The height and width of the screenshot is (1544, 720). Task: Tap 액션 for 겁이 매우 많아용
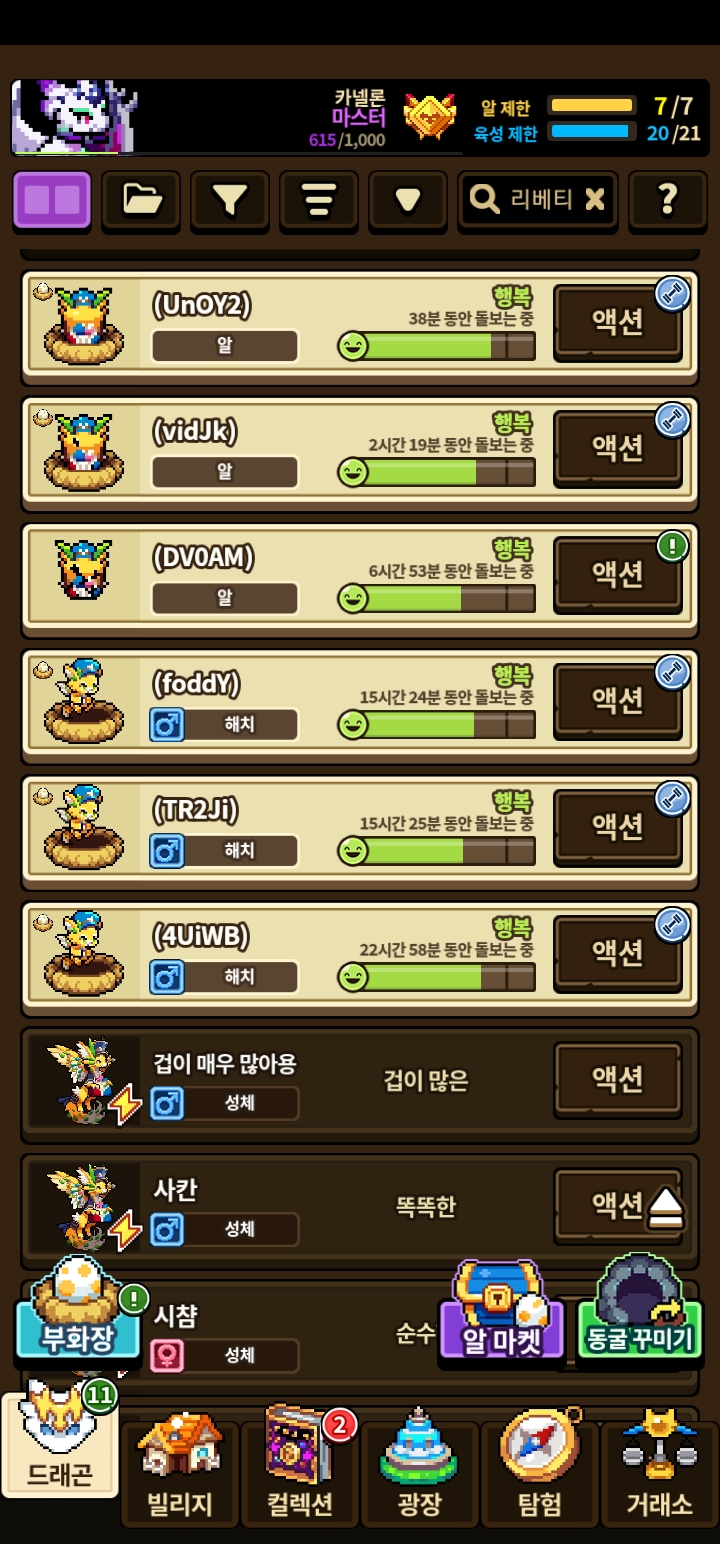[x=618, y=1079]
